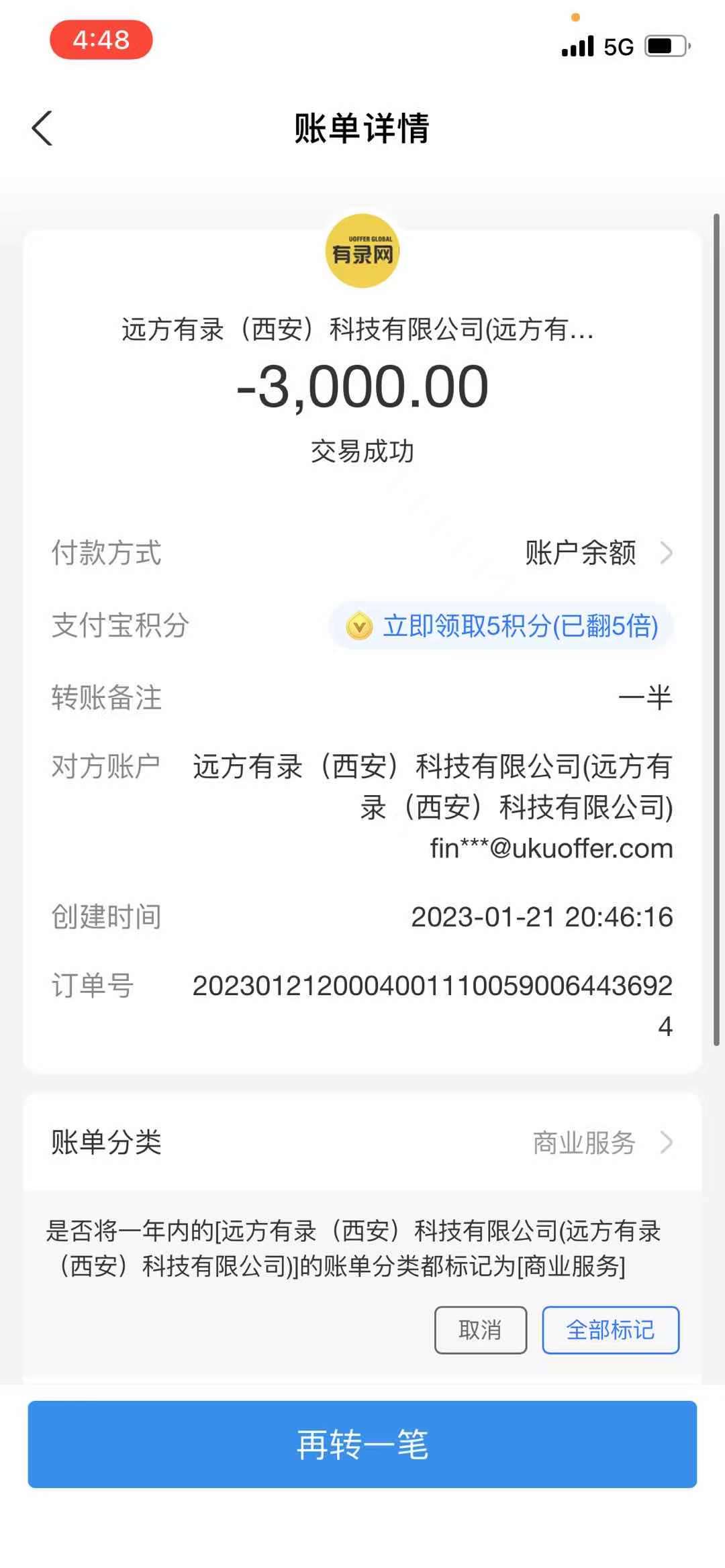Screen dimensions: 725x1568
Task: Claim the 立即领取5积分 Alipay points
Action: tap(502, 626)
